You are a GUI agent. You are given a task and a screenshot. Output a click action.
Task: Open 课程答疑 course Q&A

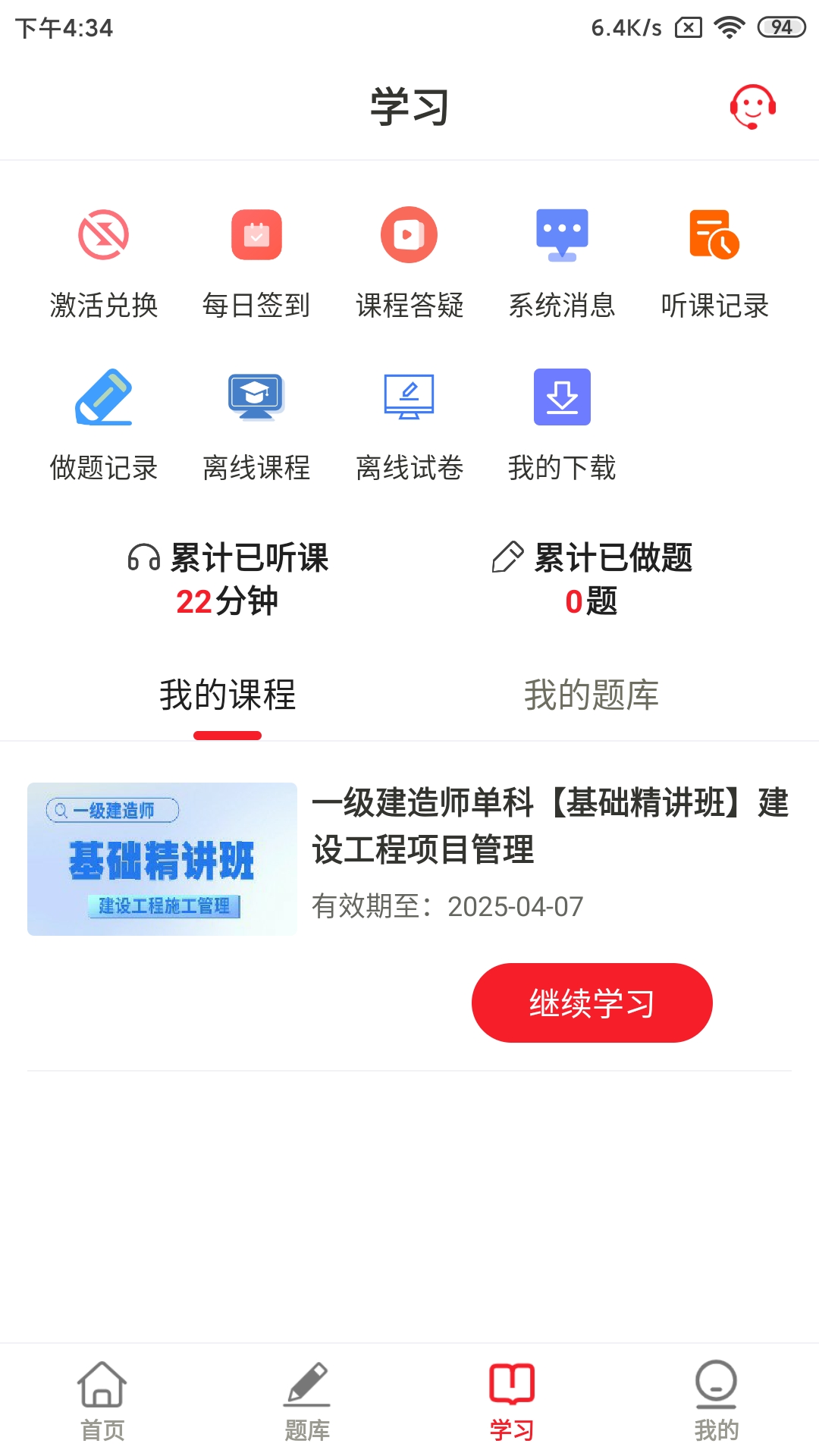[x=409, y=262]
